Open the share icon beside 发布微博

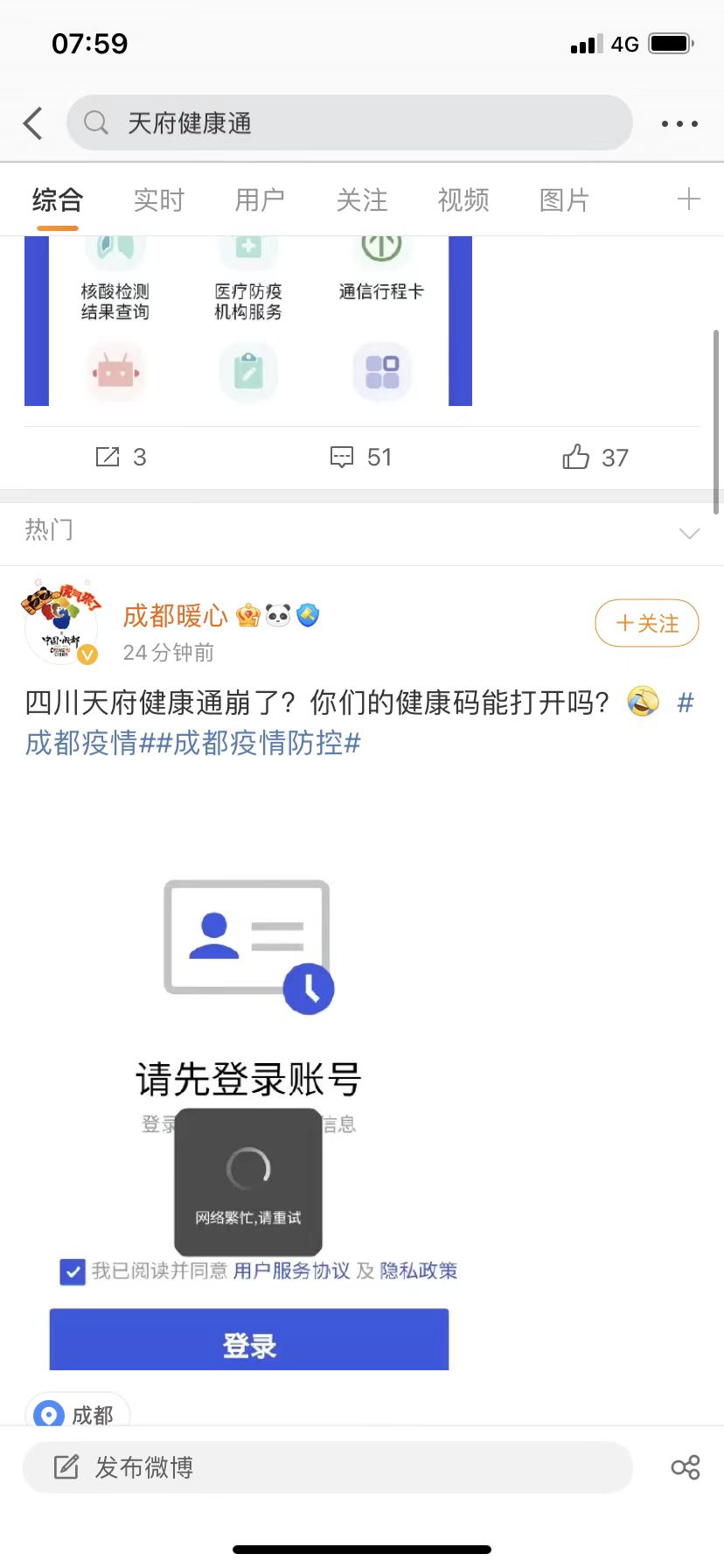coord(685,1467)
